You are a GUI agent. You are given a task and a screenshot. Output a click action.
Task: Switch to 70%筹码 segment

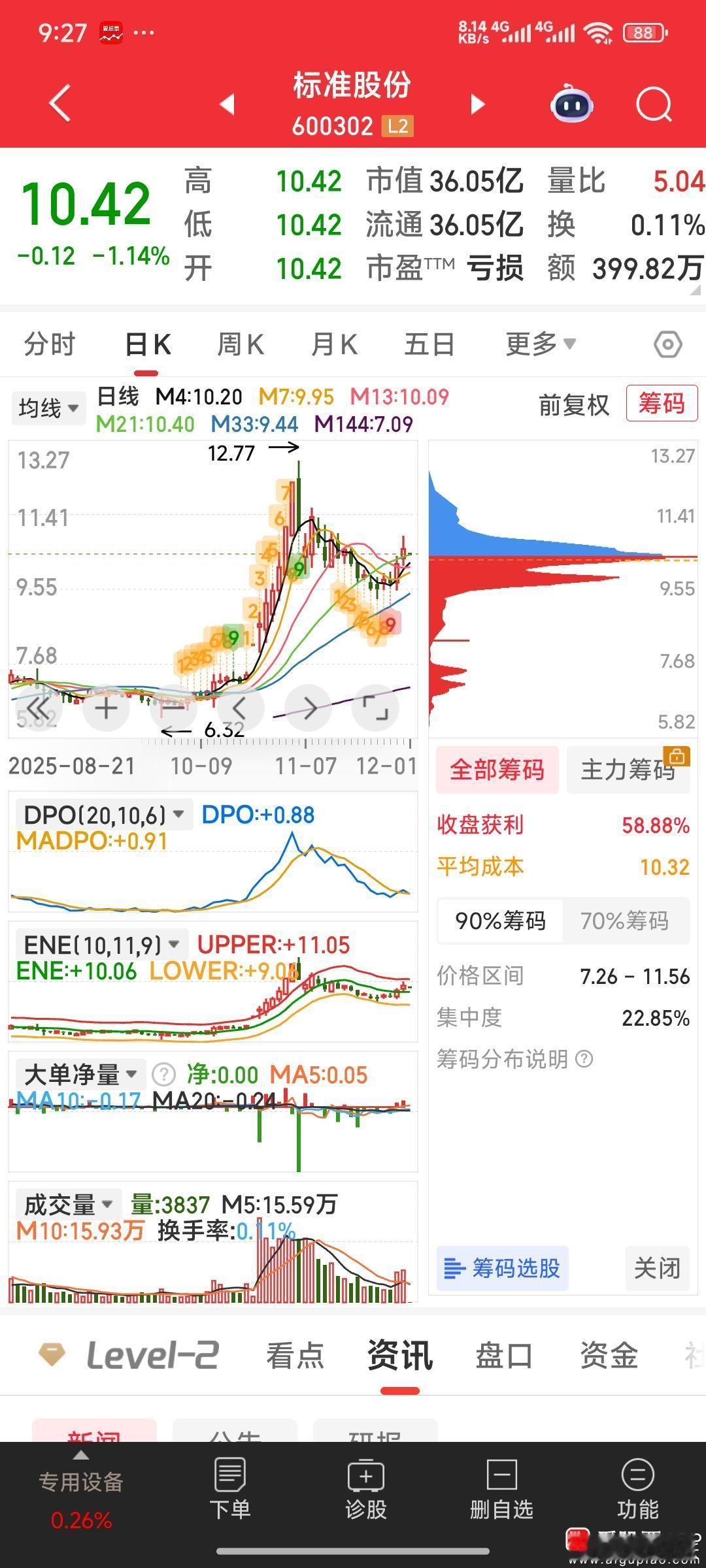pos(624,921)
